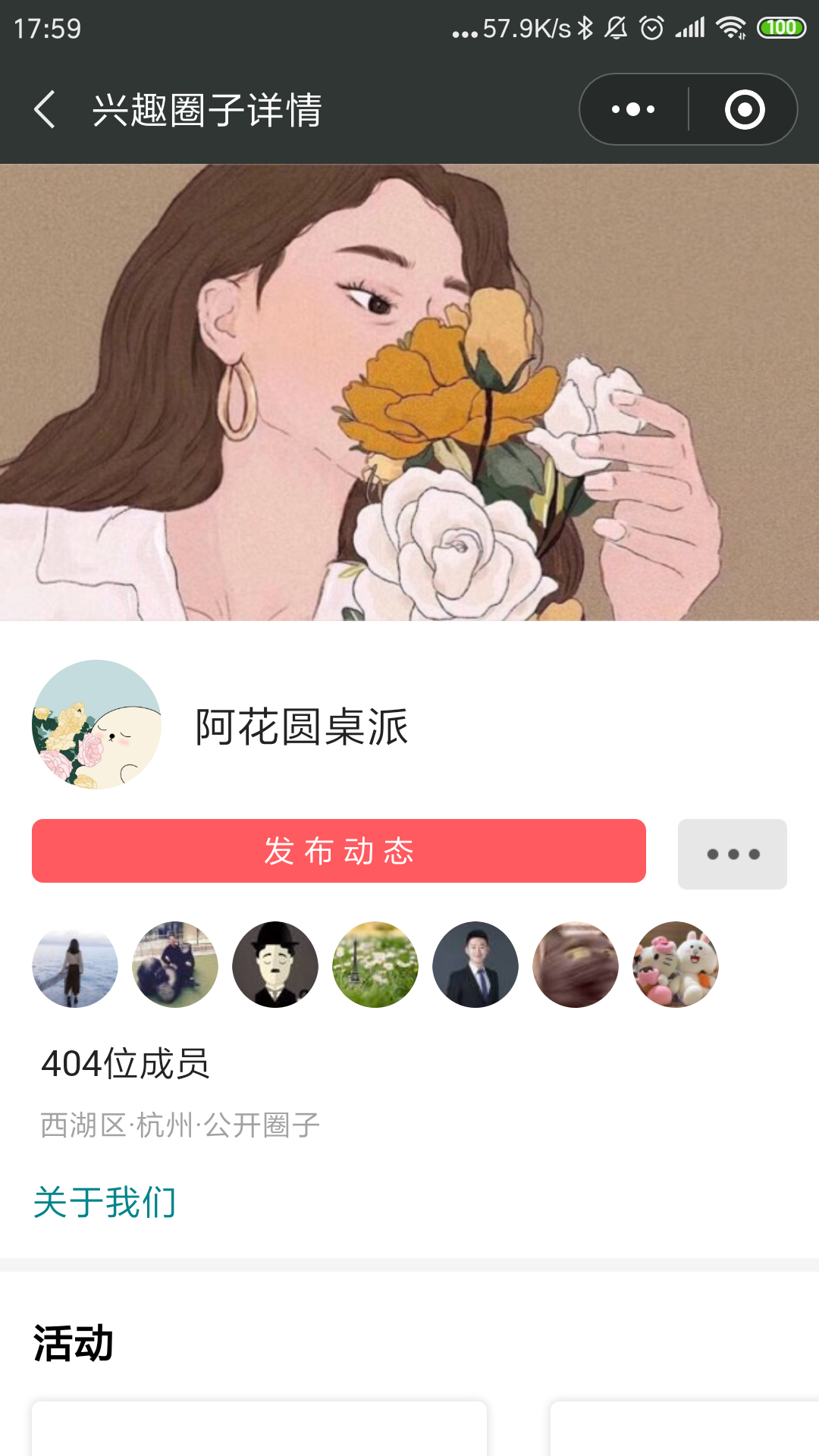Open the 关于我们 link
Screen dimensions: 819x1456
point(105,1203)
